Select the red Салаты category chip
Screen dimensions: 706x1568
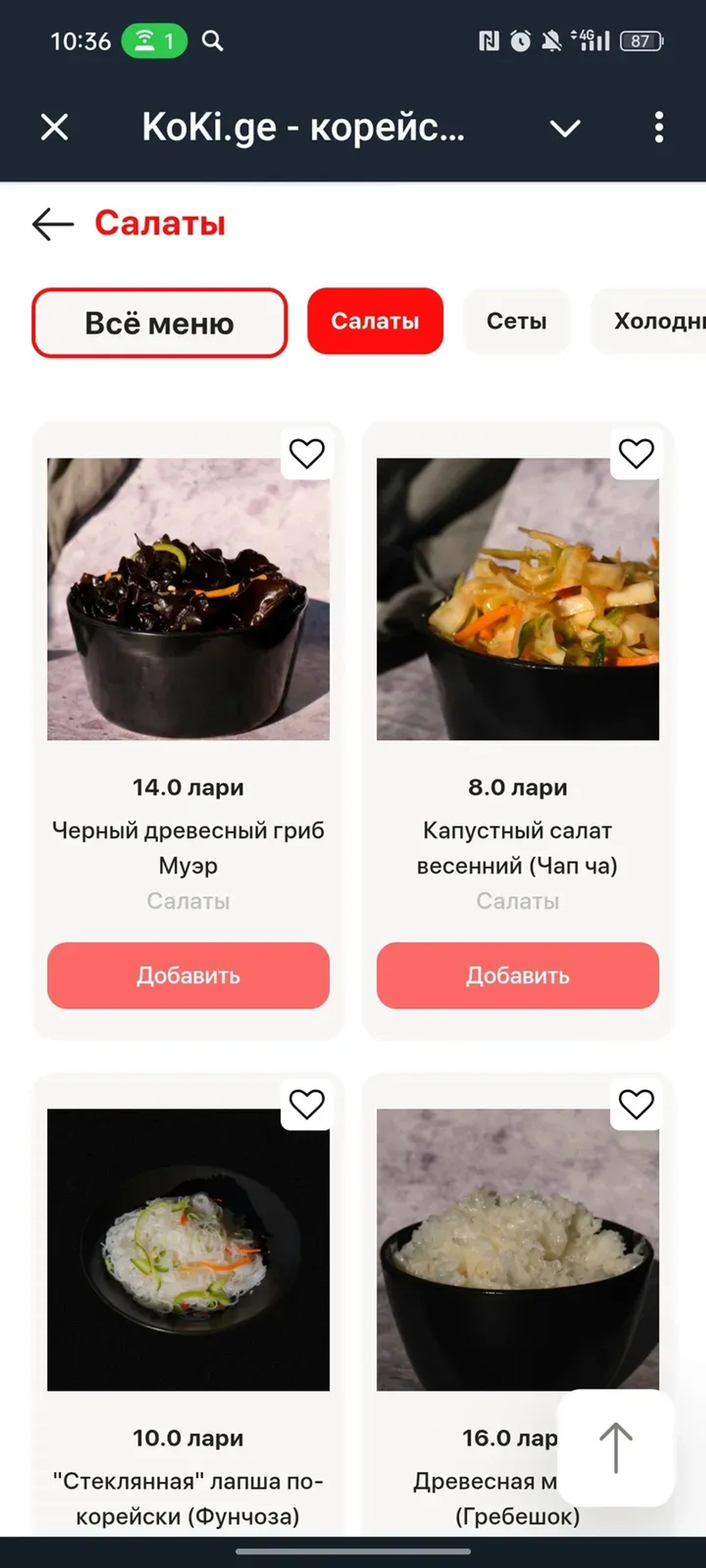point(375,321)
